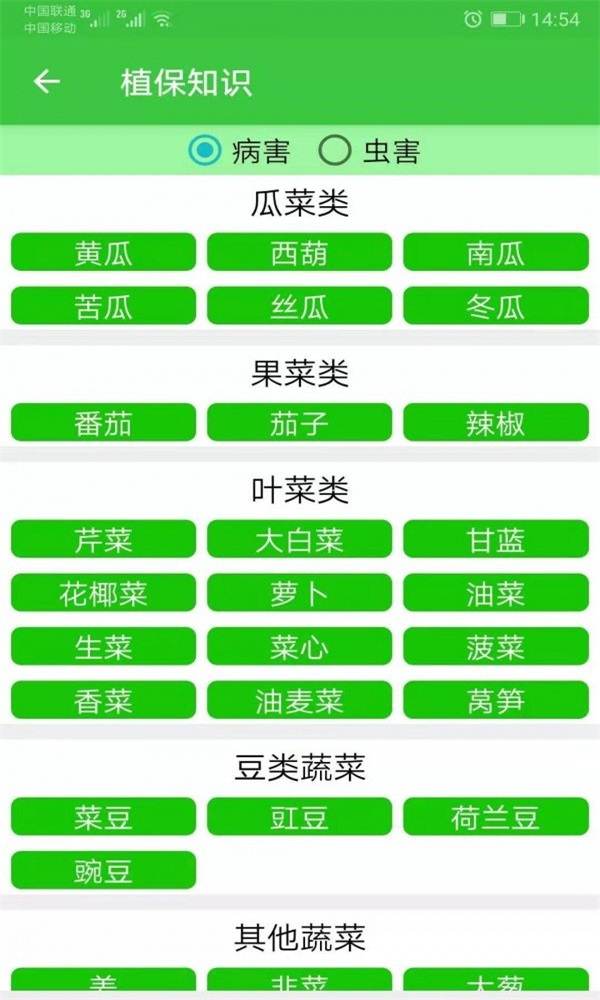Choose 油麦菜 from the list
This screenshot has width=600, height=1000.
(x=299, y=700)
